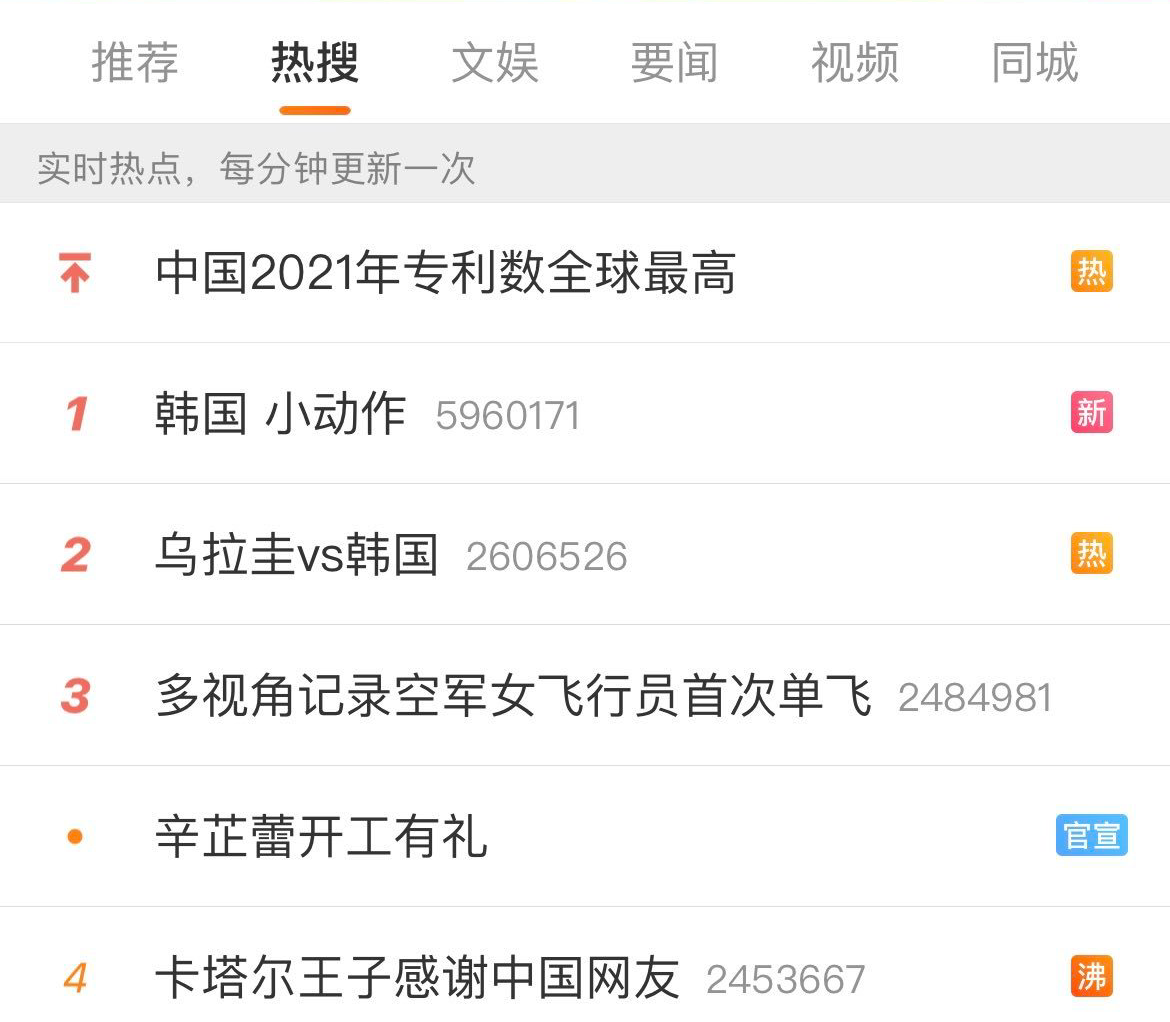
Task: Select the 热搜 tab
Action: coord(315,63)
